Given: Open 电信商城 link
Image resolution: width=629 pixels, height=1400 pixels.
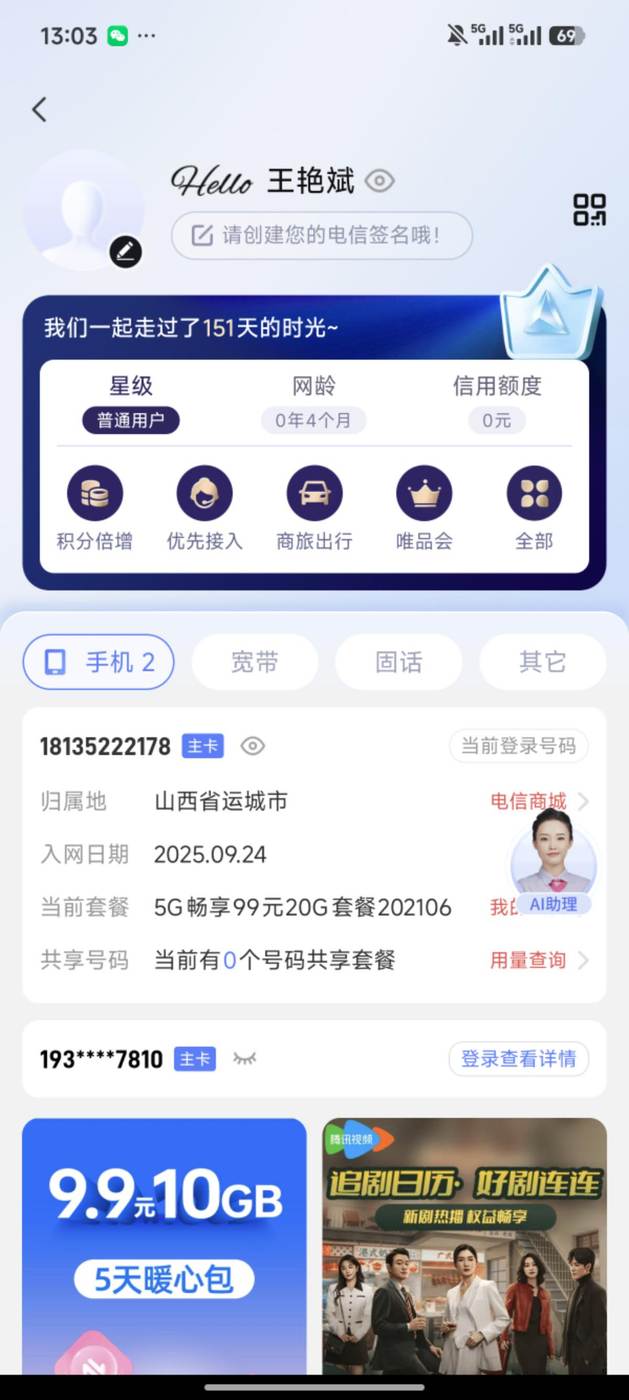Looking at the screenshot, I should click(x=532, y=801).
